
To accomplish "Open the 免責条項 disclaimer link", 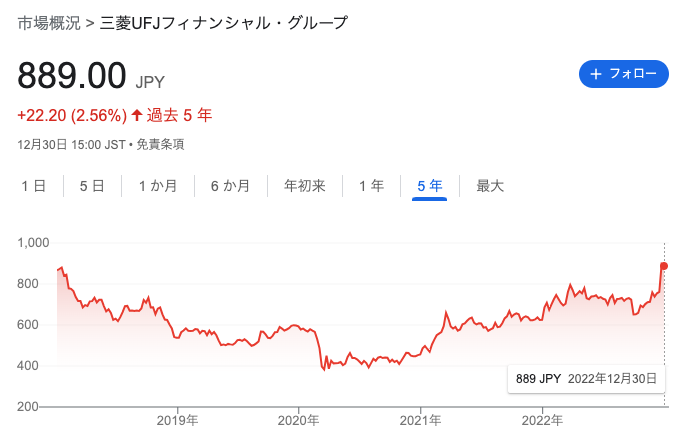I will coord(160,144).
